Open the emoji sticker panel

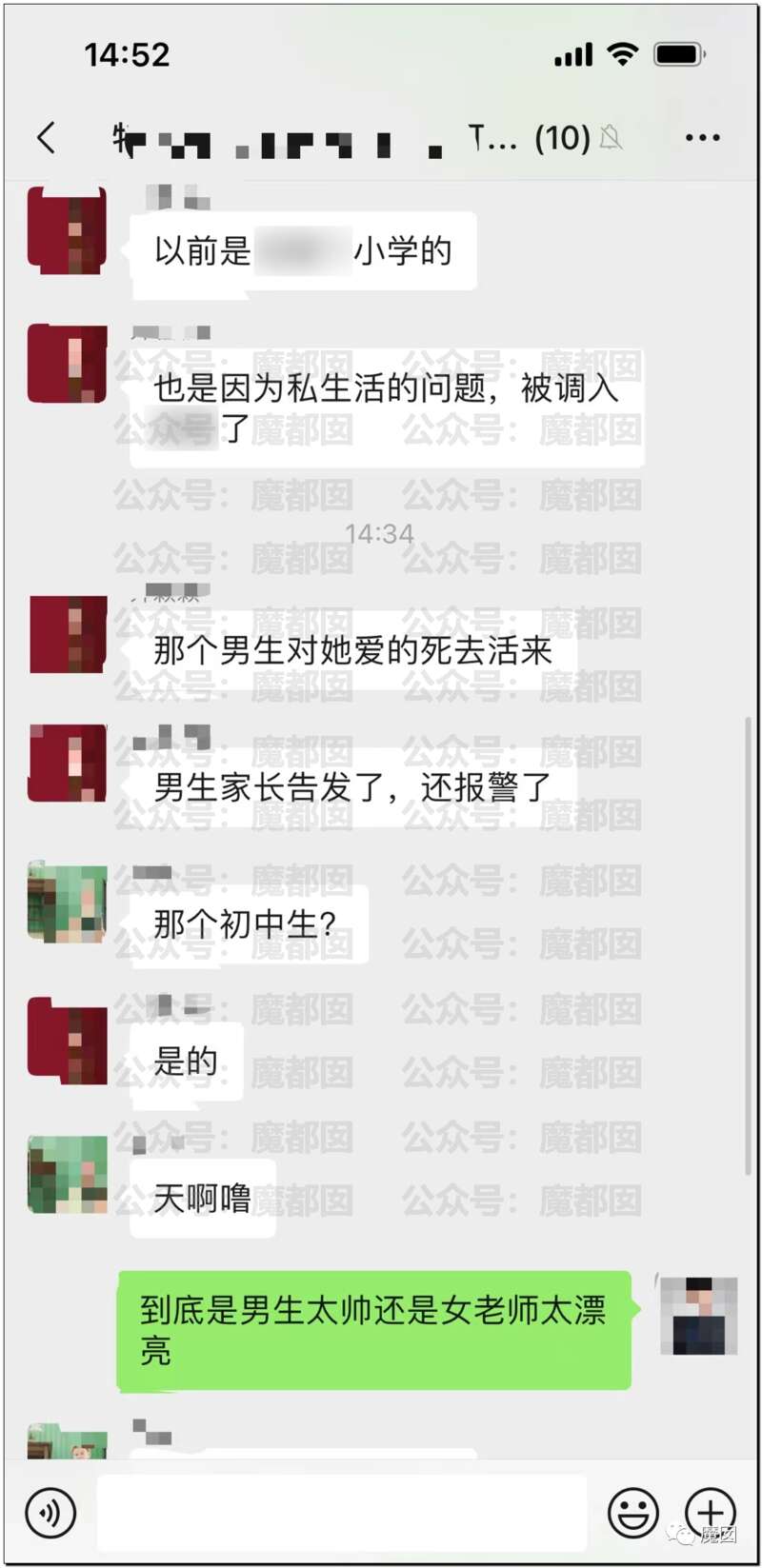(x=632, y=1512)
